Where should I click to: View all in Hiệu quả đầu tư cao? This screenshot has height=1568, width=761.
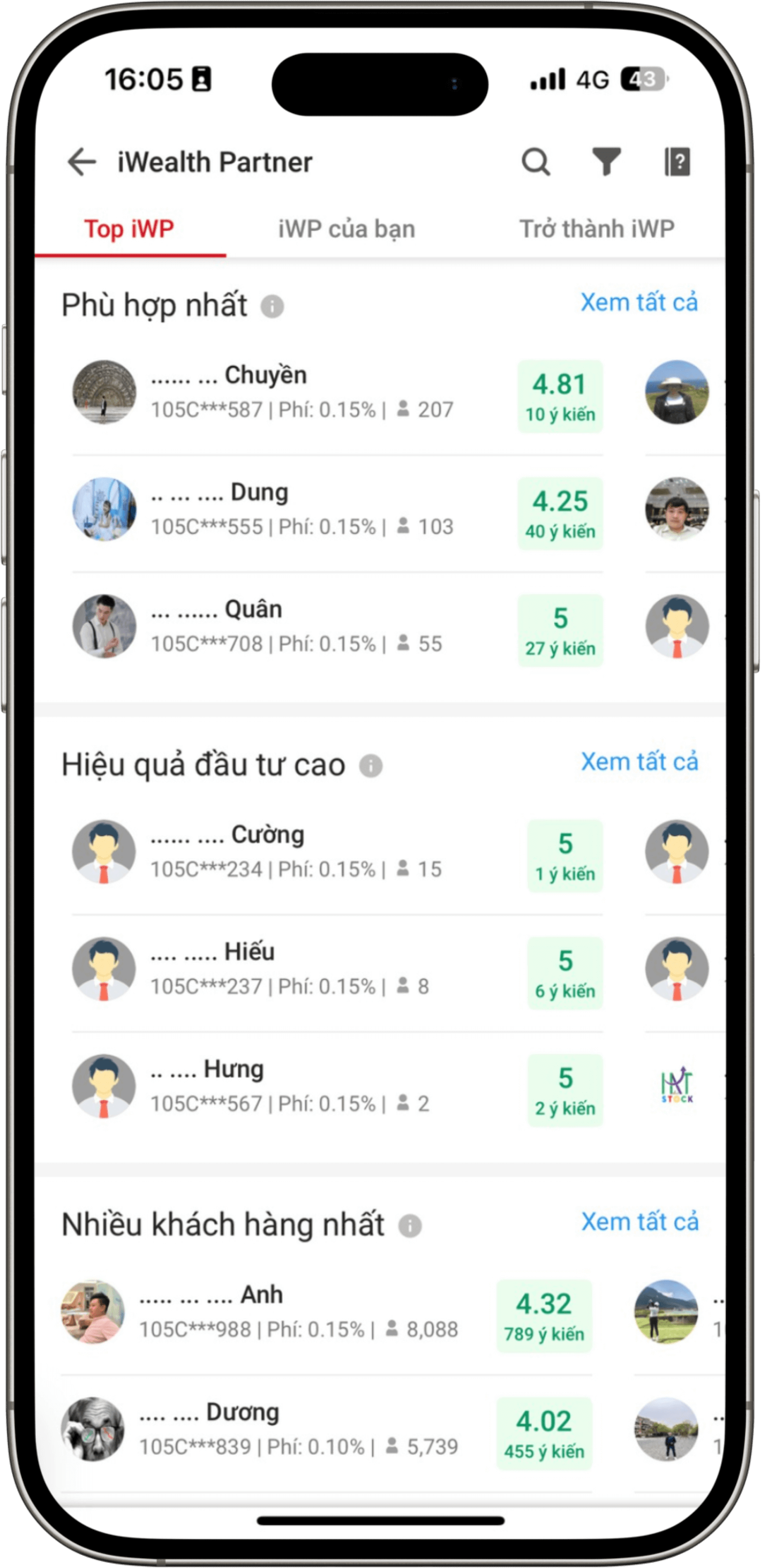(639, 762)
